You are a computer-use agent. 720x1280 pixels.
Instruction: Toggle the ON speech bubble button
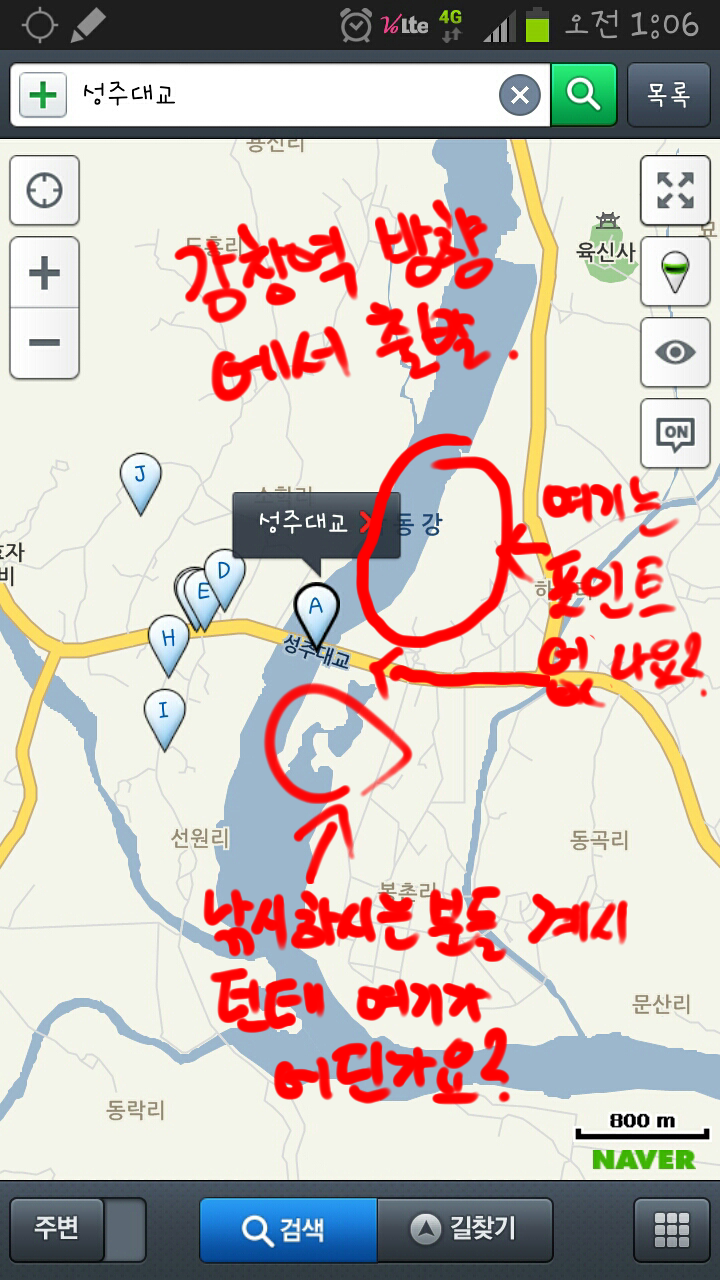click(675, 432)
